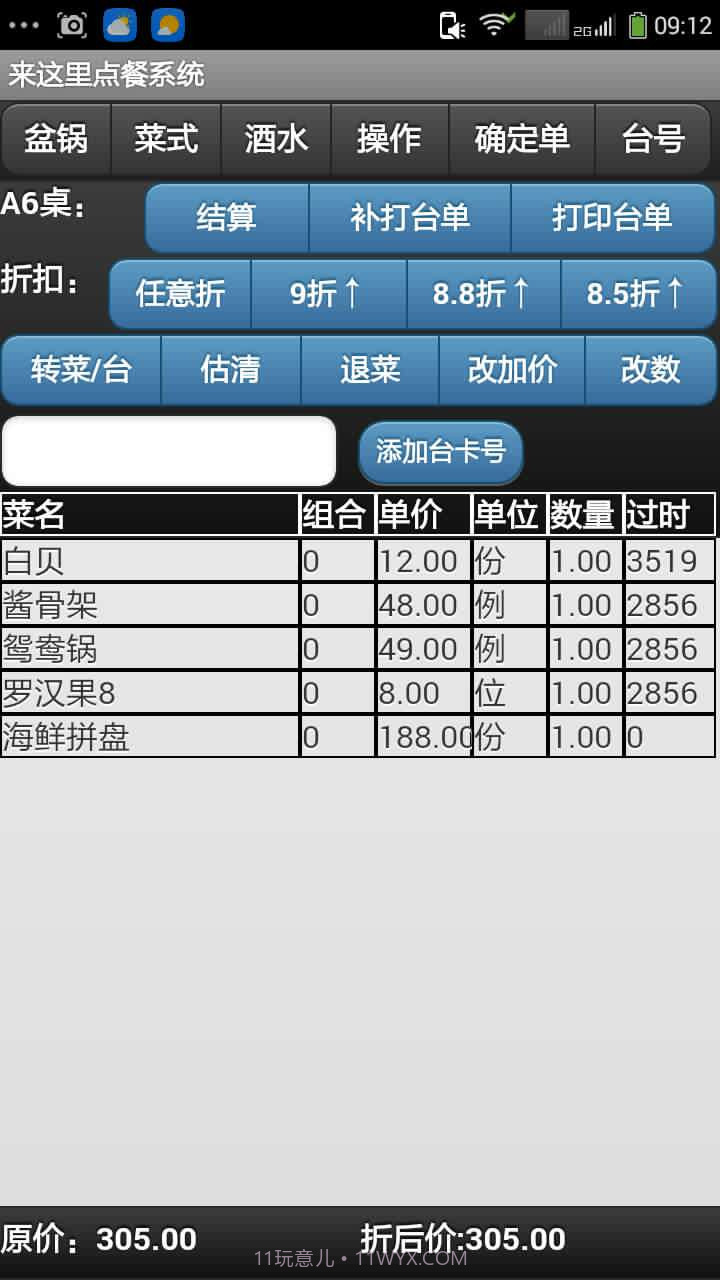Tap the 添加台卡号 add card number button
Image resolution: width=720 pixels, height=1280 pixels.
pyautogui.click(x=440, y=451)
